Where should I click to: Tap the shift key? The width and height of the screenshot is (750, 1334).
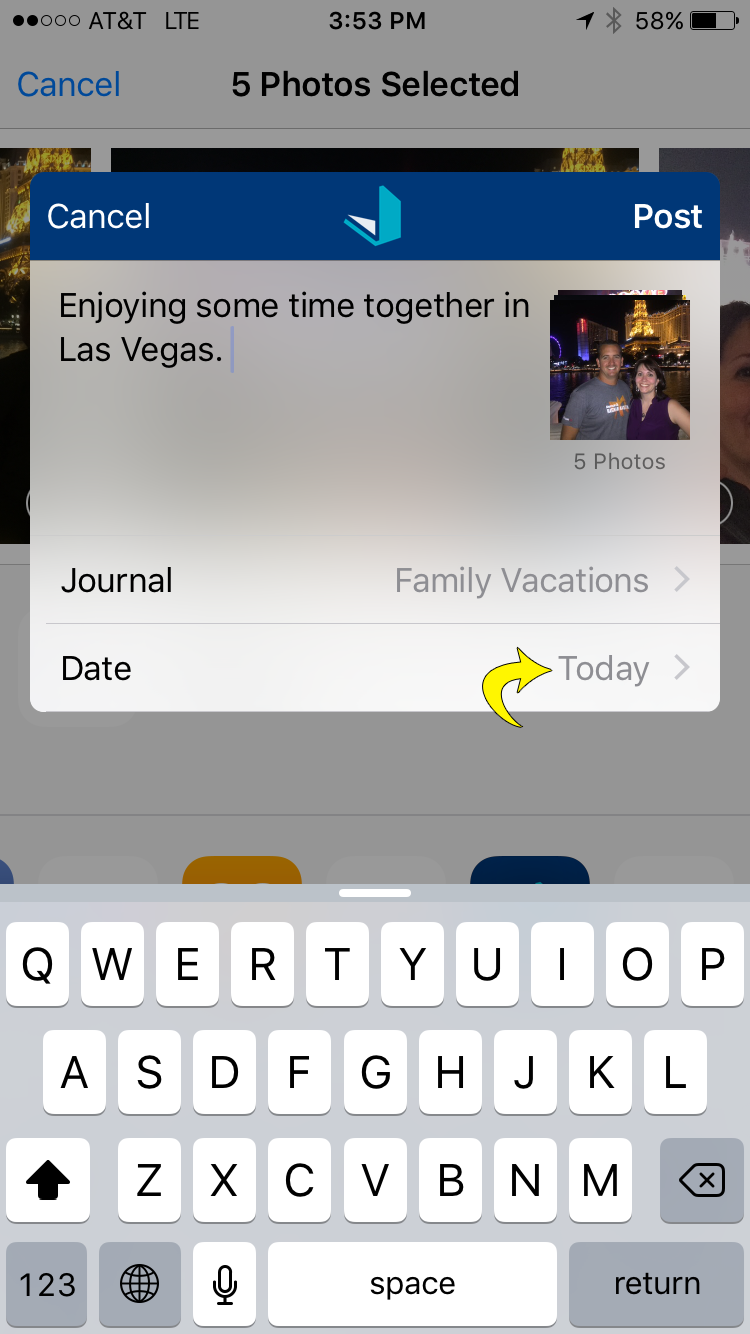point(48,1182)
